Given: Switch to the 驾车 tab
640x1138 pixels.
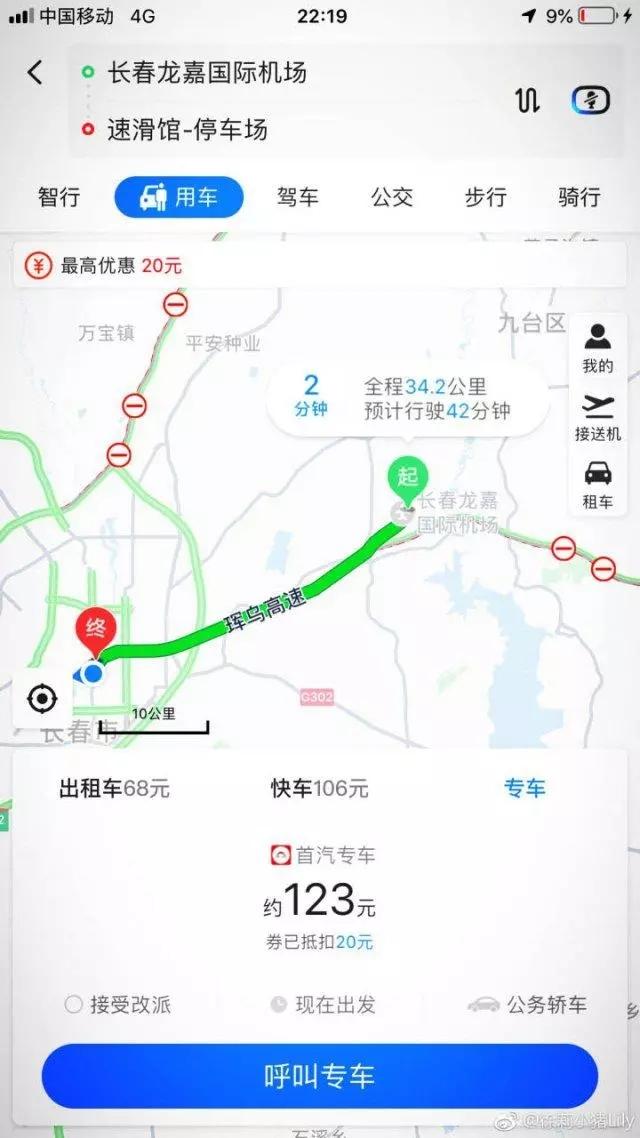Looking at the screenshot, I should 298,197.
